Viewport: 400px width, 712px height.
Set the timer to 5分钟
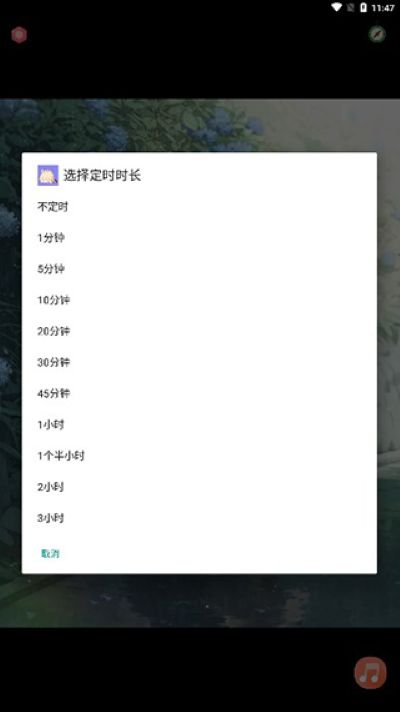pos(199,269)
